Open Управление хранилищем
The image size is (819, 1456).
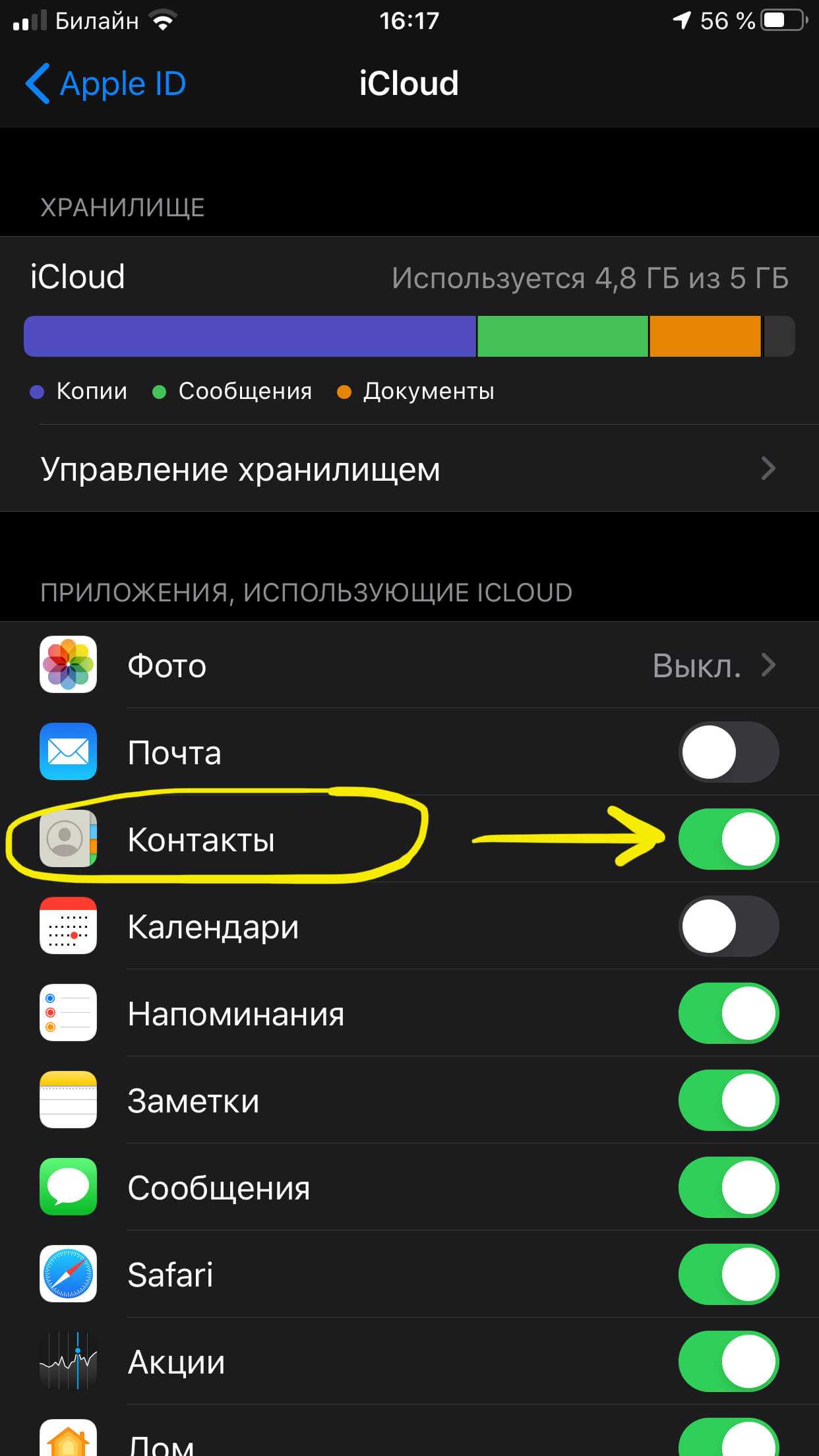[x=409, y=469]
